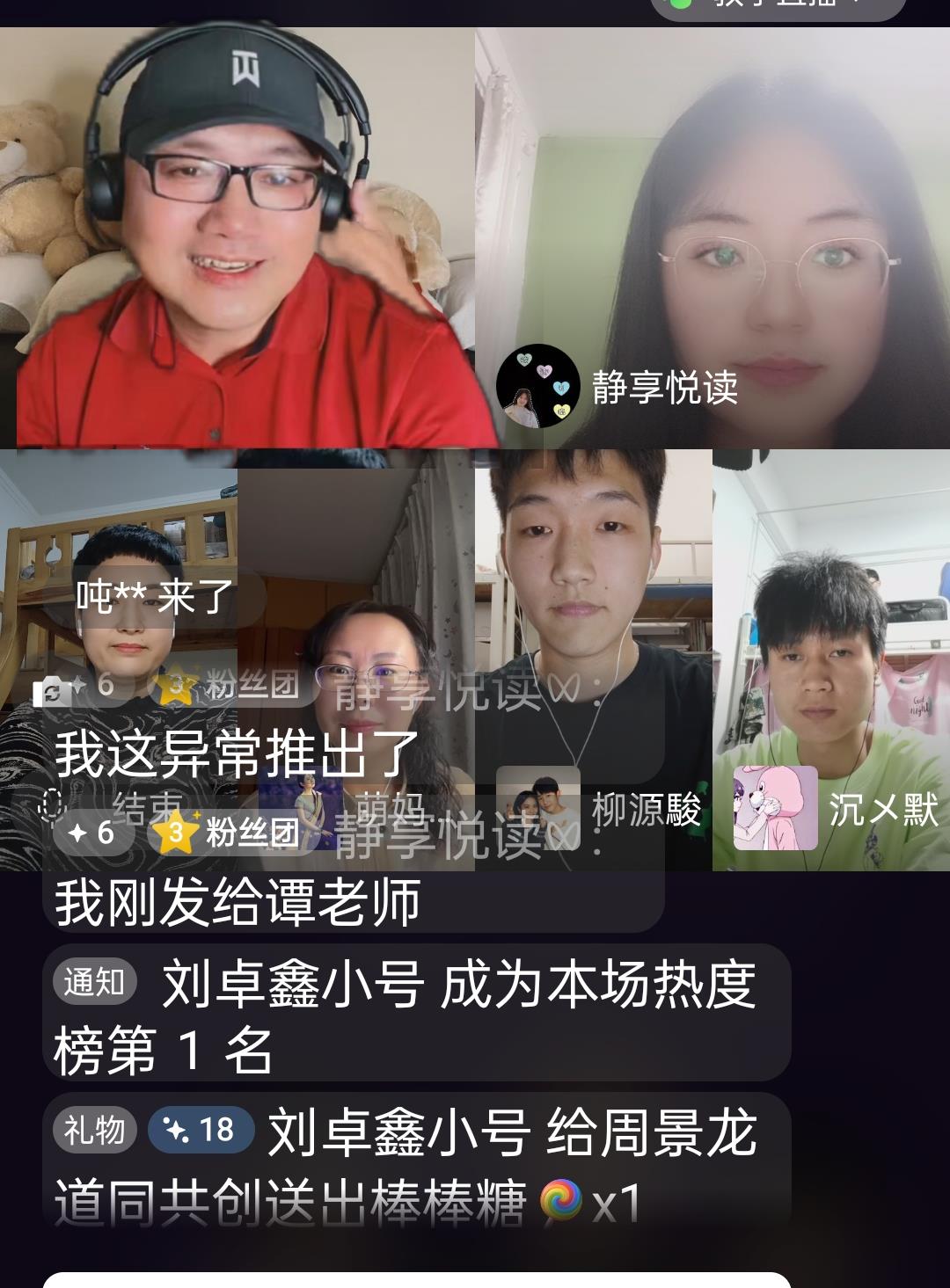The width and height of the screenshot is (950, 1288).
Task: Open 静享悦读's video tile
Action: [712, 220]
